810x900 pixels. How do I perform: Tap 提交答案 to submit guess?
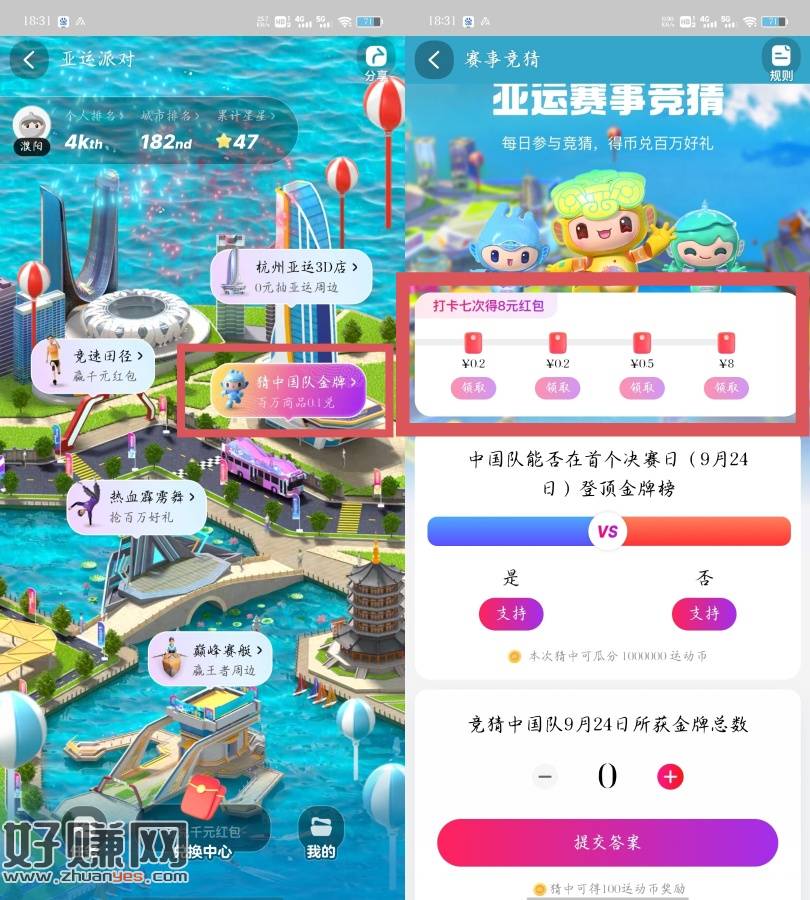(x=607, y=842)
